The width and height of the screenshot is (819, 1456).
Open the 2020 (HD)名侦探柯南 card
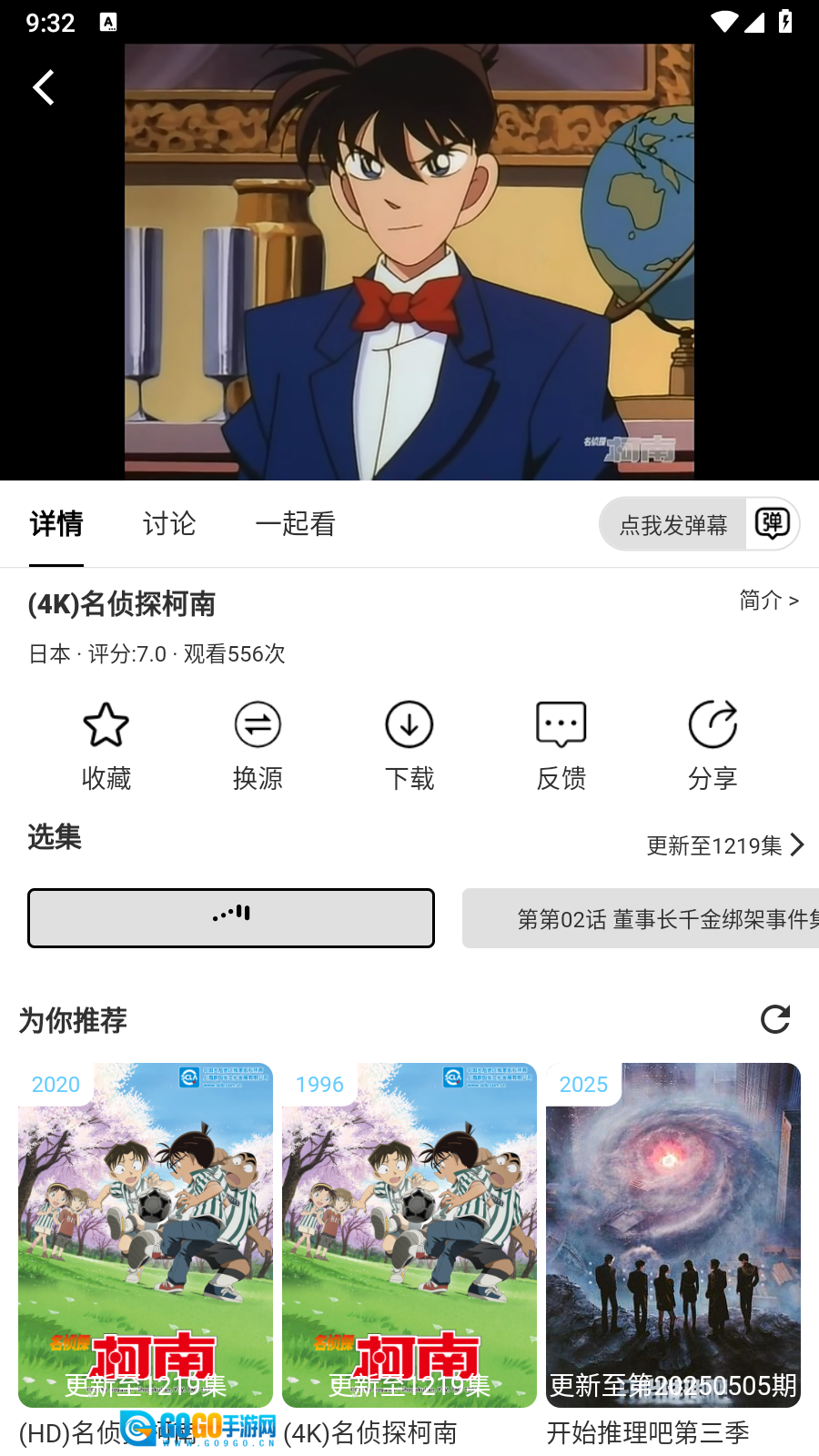pos(146,1235)
